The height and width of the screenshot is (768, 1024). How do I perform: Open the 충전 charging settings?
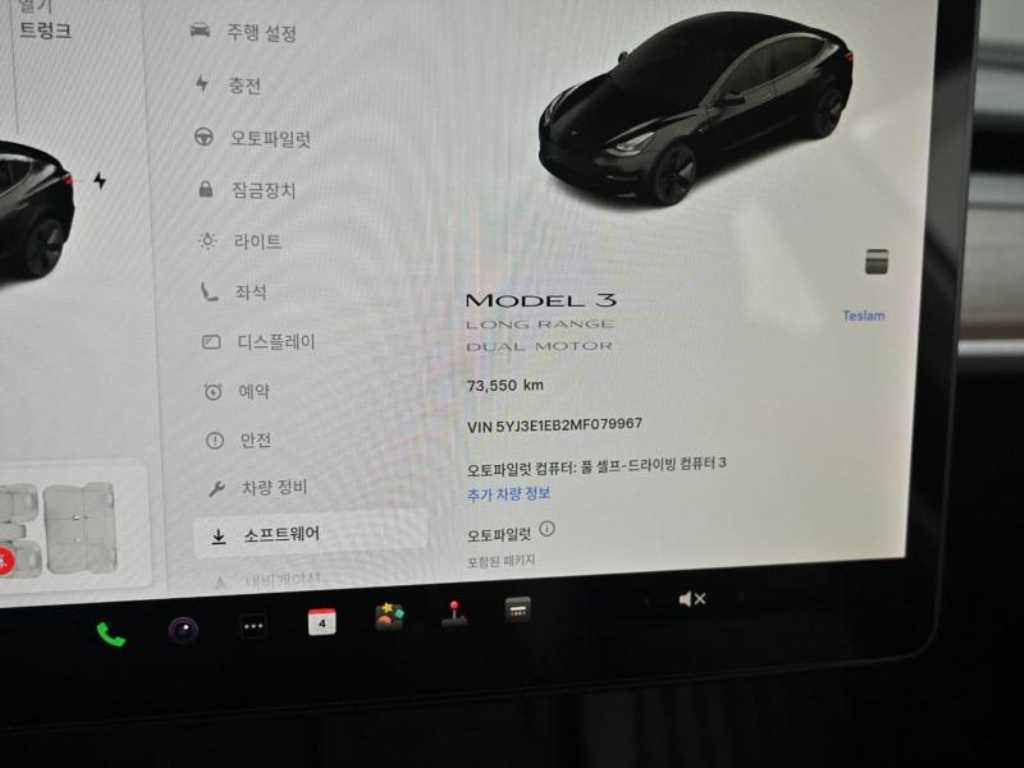(x=244, y=85)
